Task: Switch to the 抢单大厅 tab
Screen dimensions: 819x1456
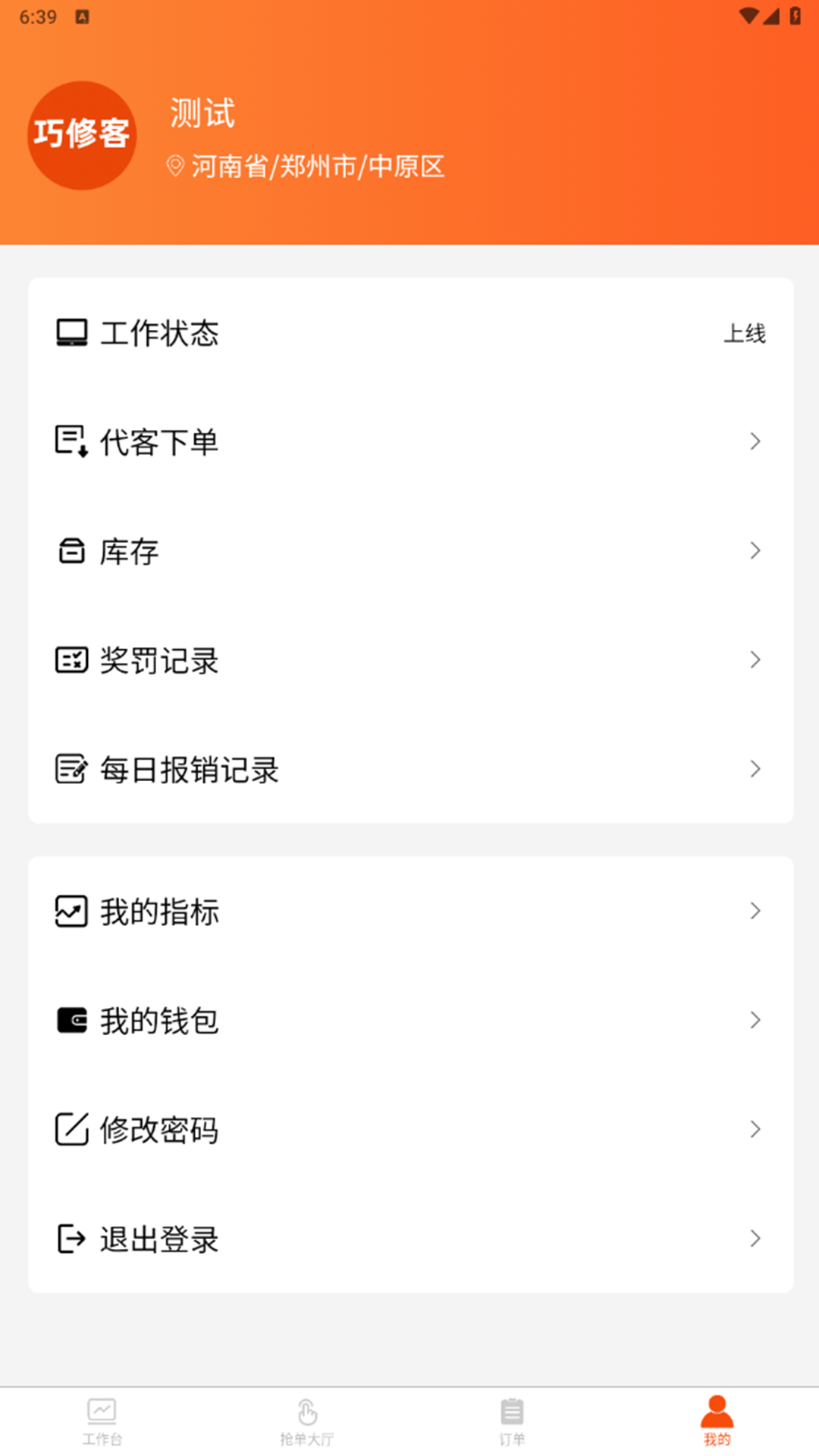Action: click(x=307, y=1422)
